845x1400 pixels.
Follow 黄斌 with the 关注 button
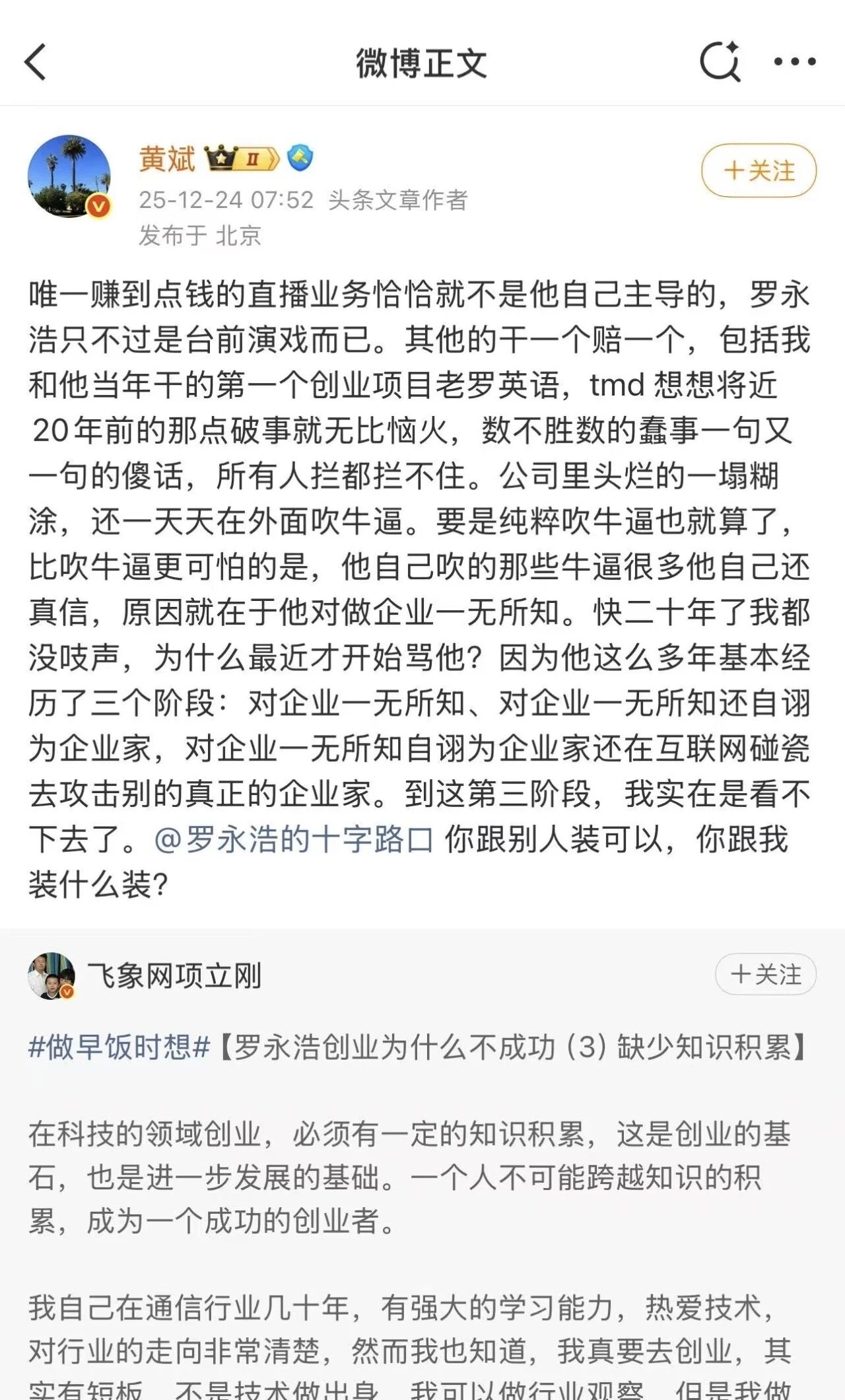click(x=759, y=171)
